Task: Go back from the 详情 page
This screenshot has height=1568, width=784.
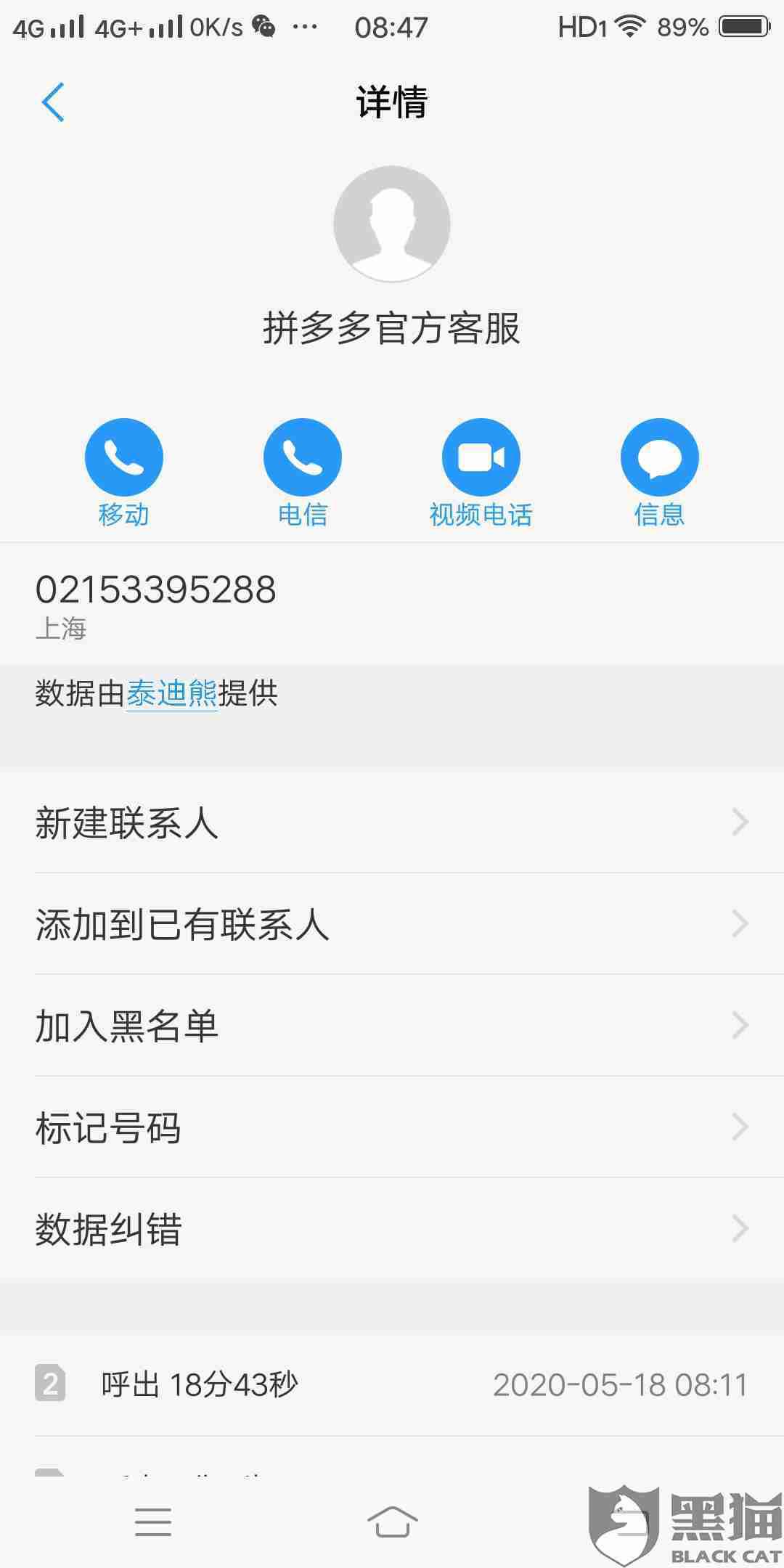Action: [x=53, y=102]
